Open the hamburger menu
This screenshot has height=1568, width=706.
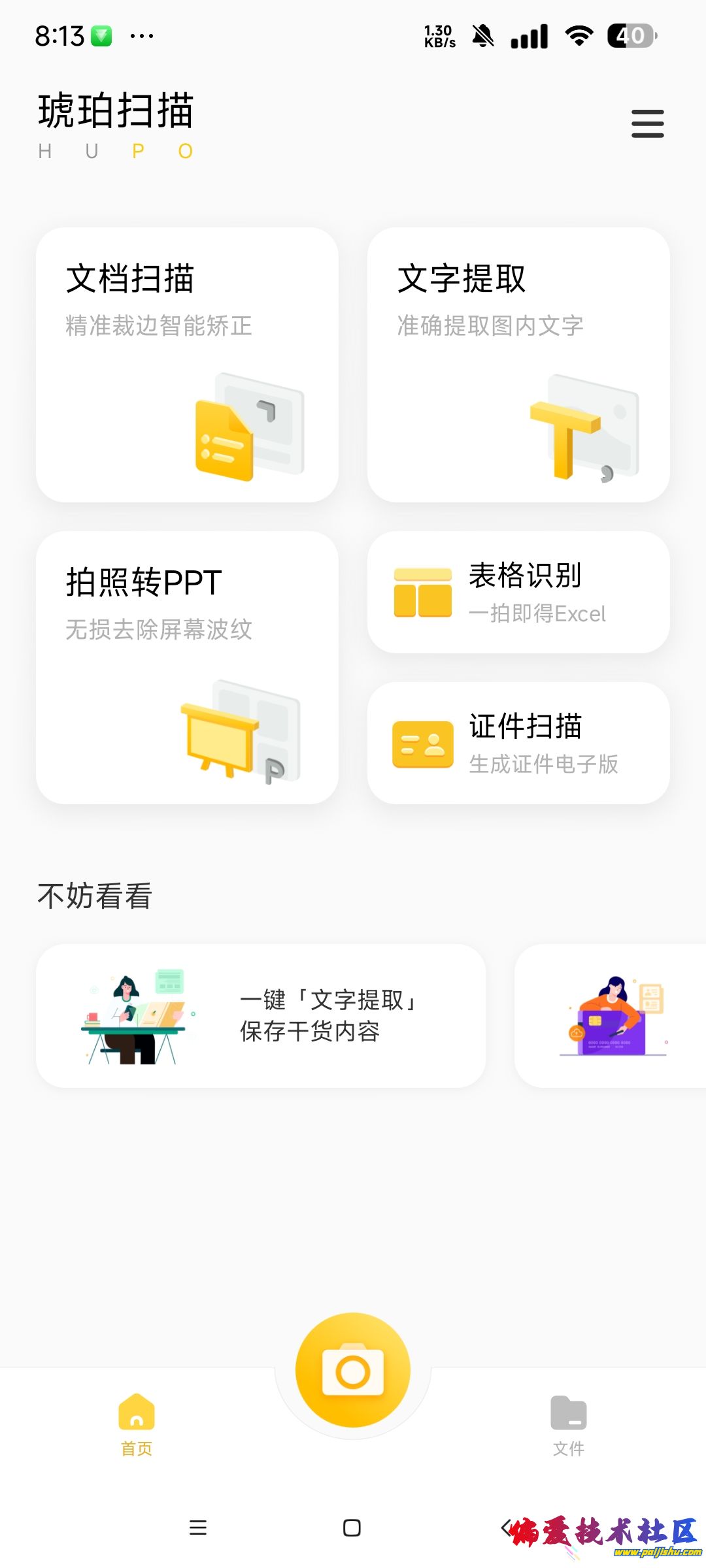coord(647,123)
